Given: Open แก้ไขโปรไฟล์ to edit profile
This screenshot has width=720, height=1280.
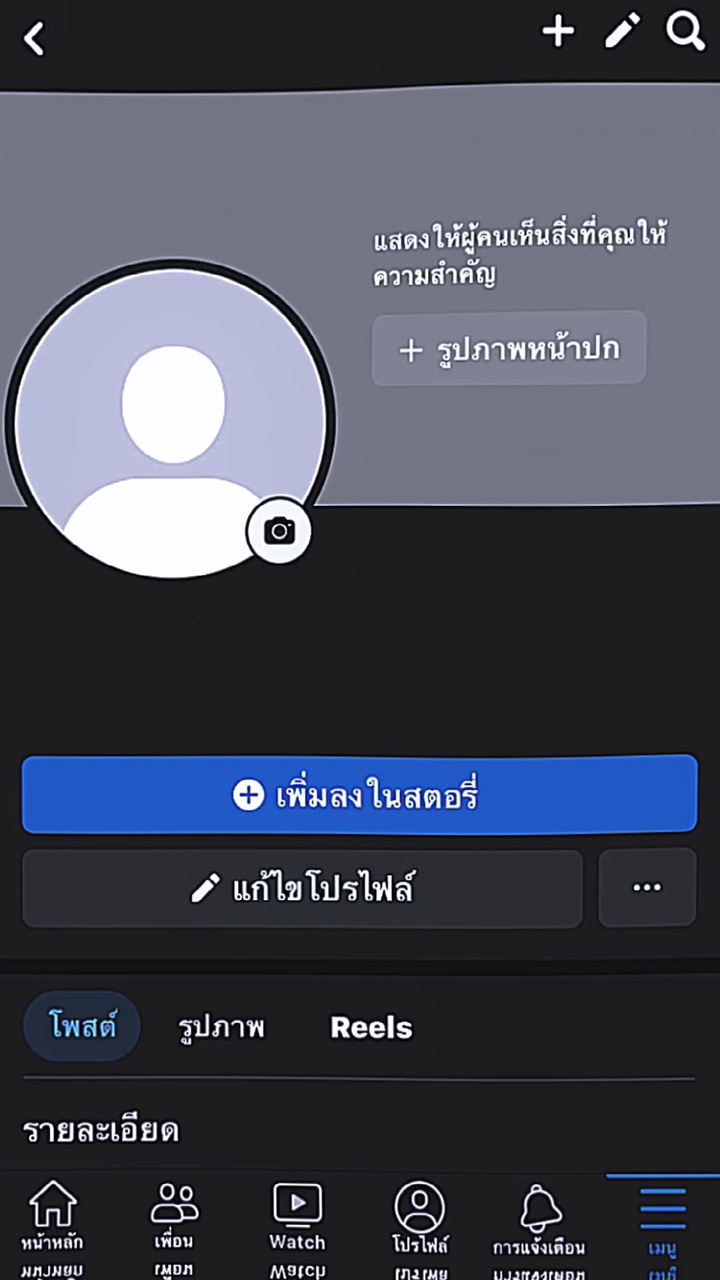Looking at the screenshot, I should (x=302, y=888).
